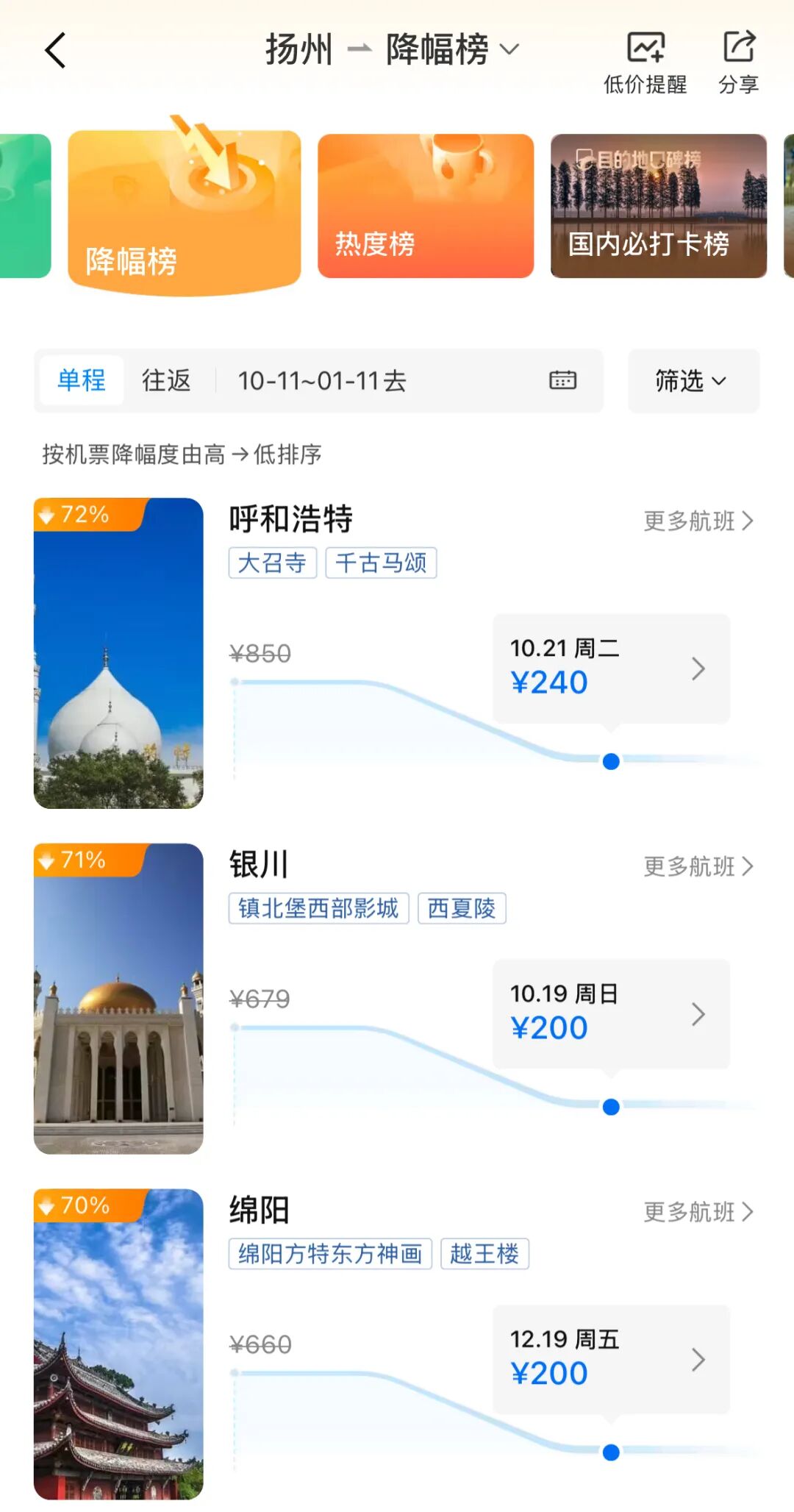Open the 筛选 filter dropdown
The image size is (794, 1512).
tap(693, 381)
